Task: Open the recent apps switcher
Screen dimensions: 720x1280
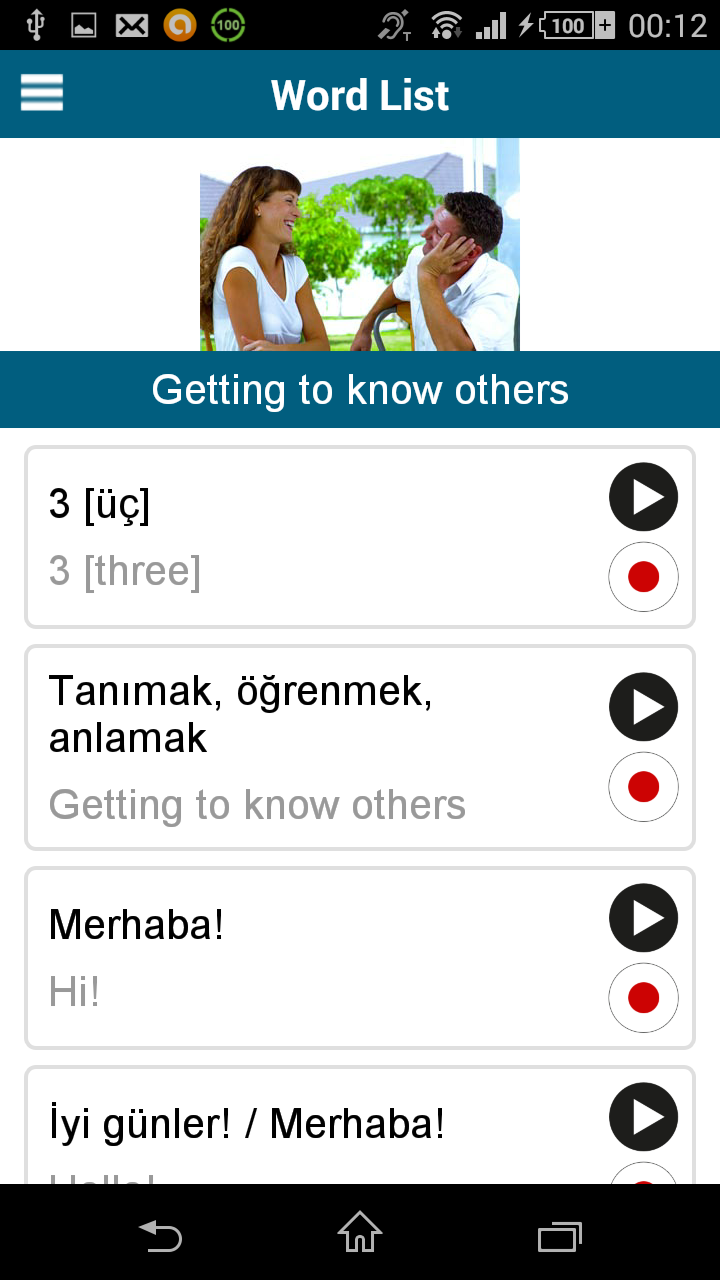Action: (559, 1237)
